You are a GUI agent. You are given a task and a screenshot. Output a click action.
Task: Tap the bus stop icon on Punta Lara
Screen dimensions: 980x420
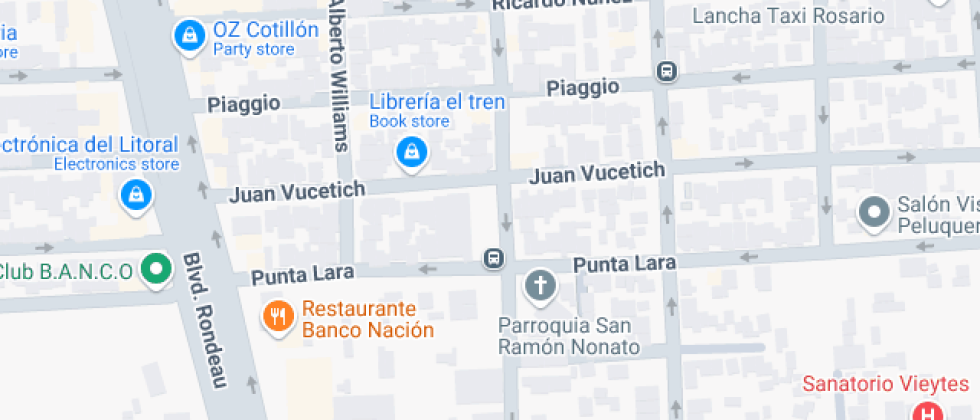(x=494, y=258)
